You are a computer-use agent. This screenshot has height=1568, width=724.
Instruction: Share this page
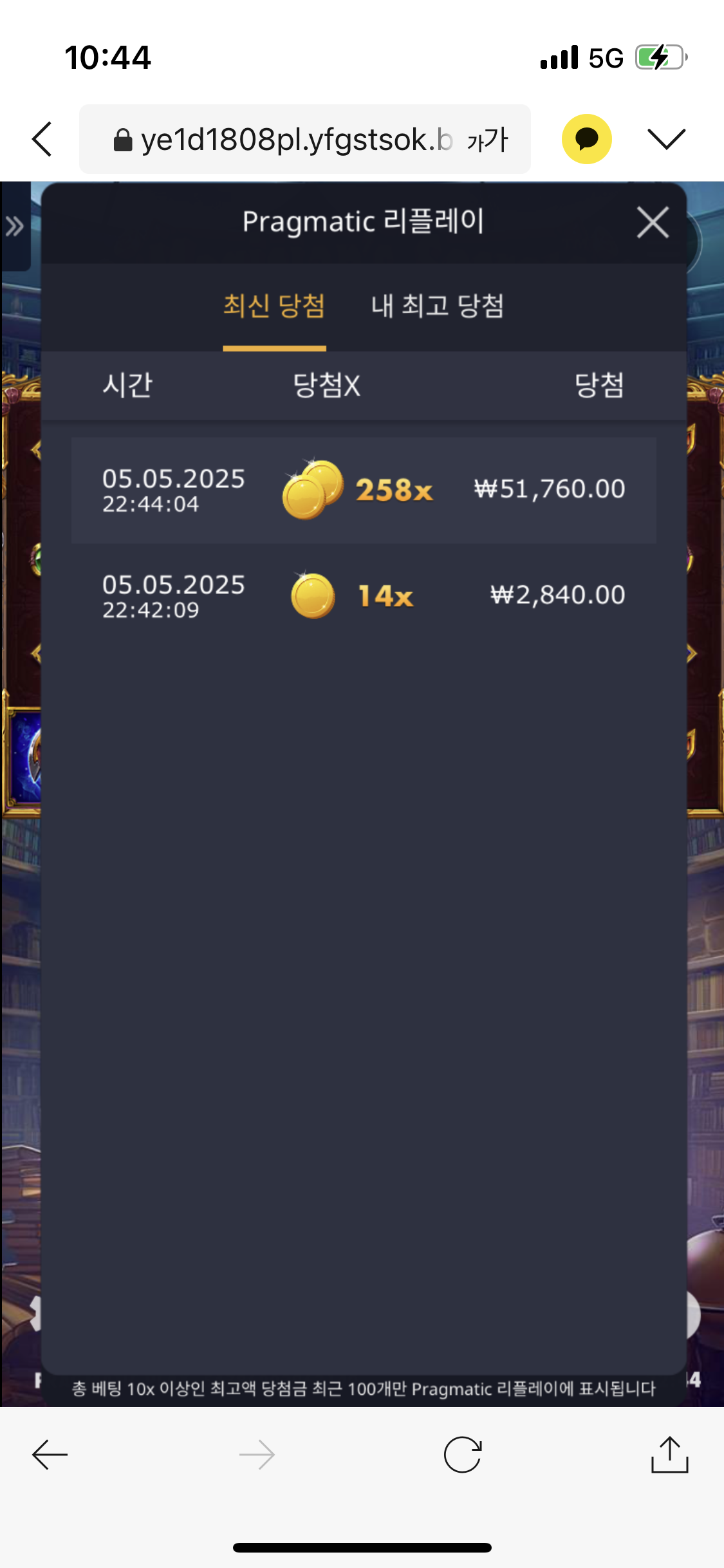[670, 1454]
